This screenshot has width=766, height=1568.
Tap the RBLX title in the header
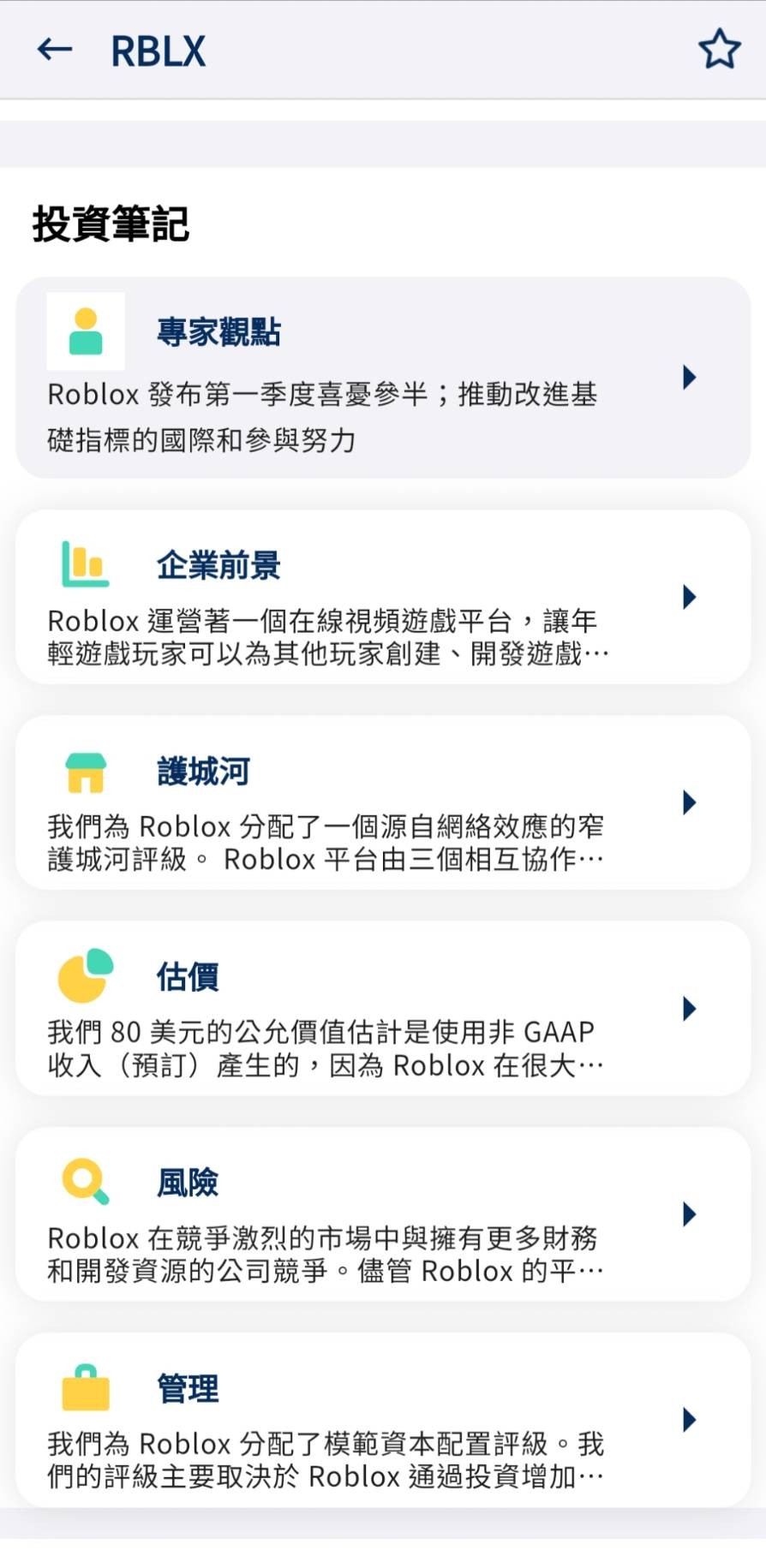pyautogui.click(x=157, y=50)
